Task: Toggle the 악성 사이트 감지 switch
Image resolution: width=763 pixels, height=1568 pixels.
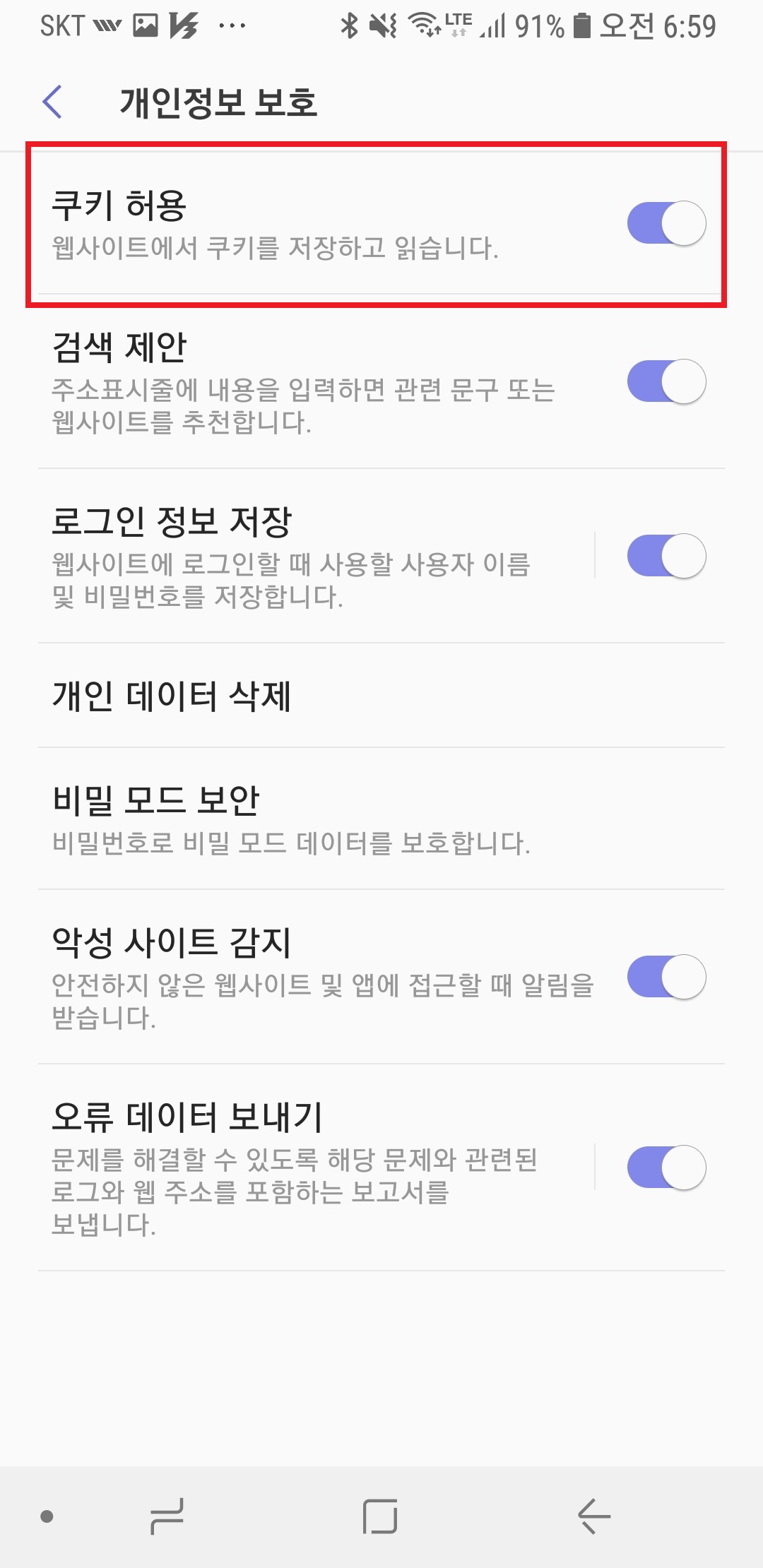Action: 666,977
